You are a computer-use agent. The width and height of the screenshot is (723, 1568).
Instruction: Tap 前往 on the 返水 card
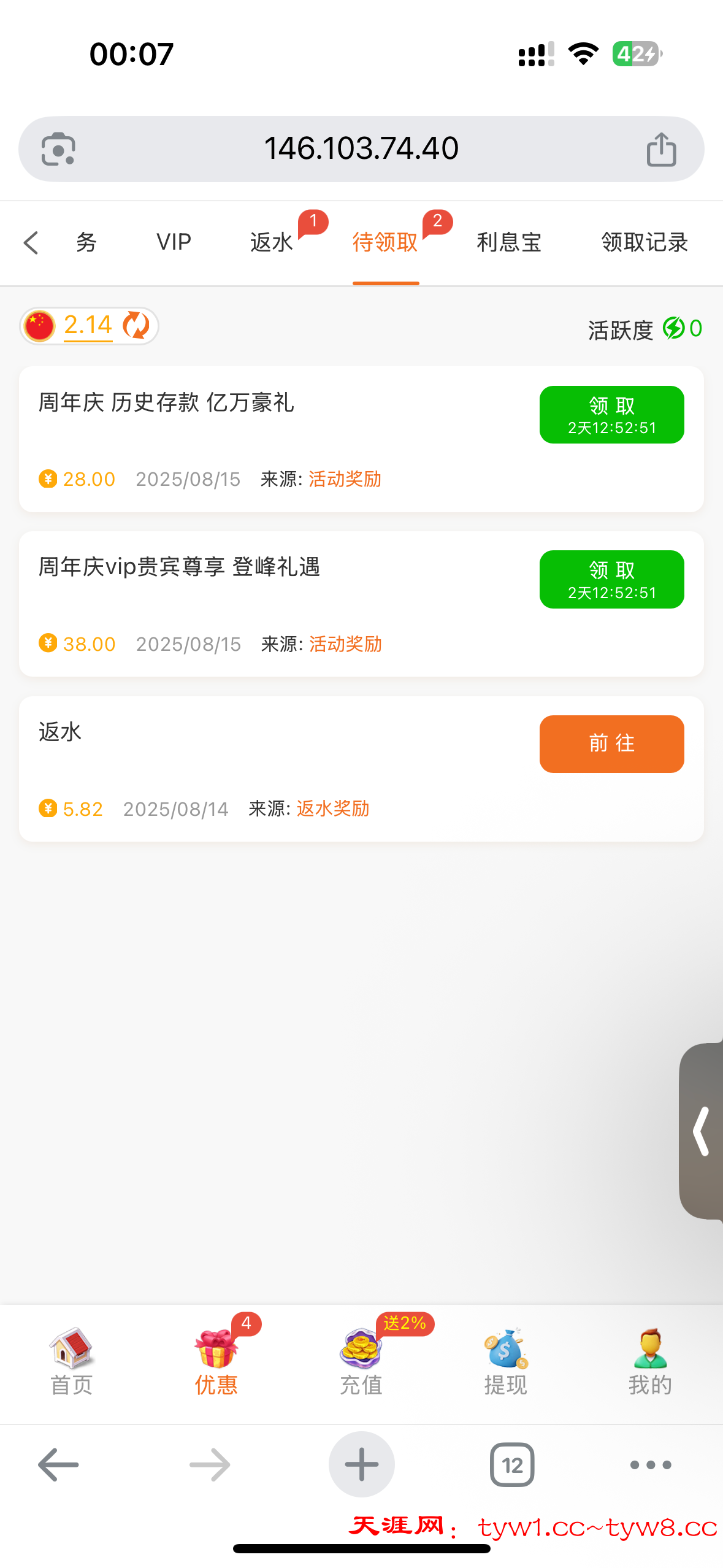tap(611, 744)
